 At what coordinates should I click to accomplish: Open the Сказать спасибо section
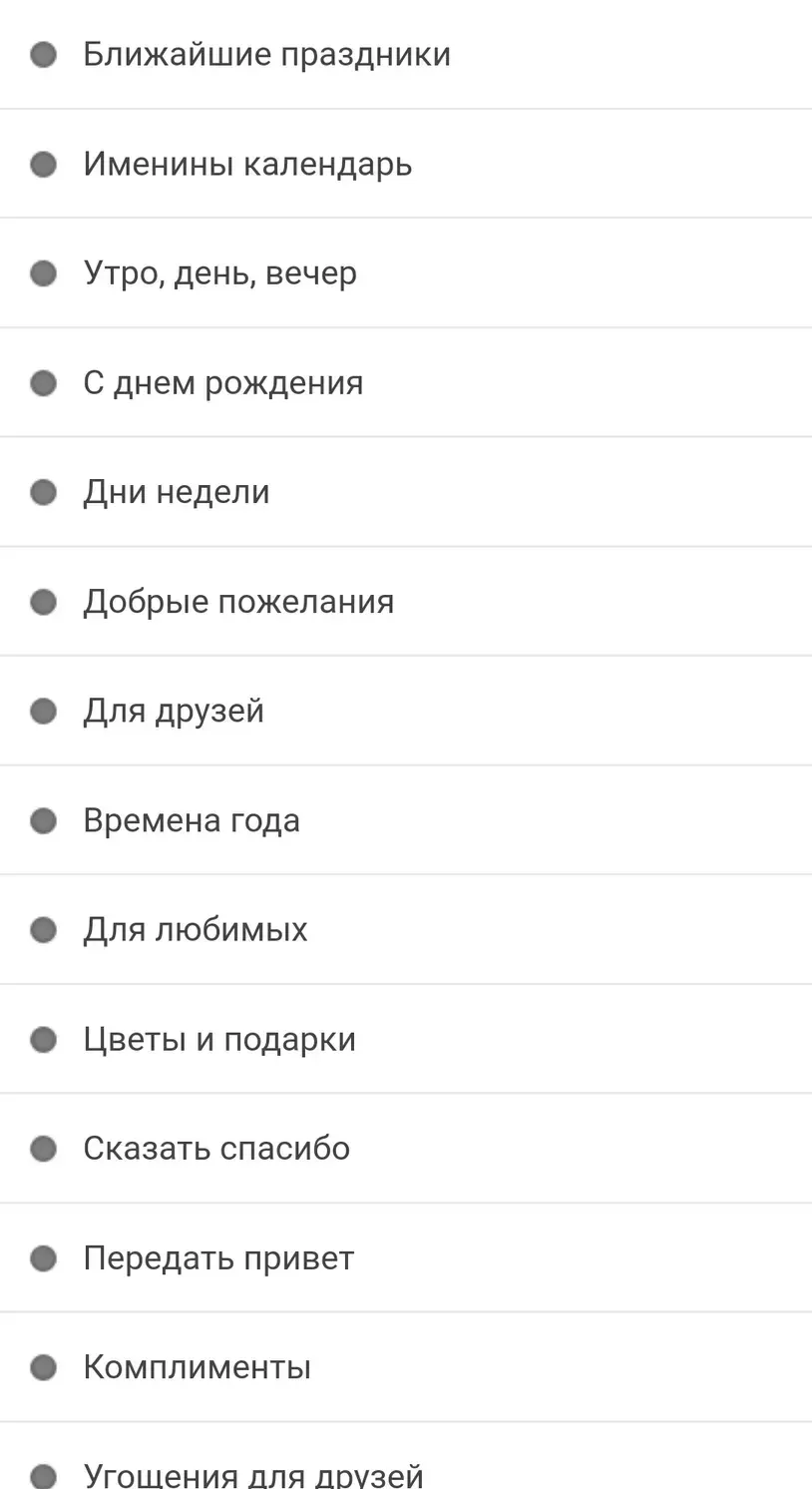point(215,1148)
